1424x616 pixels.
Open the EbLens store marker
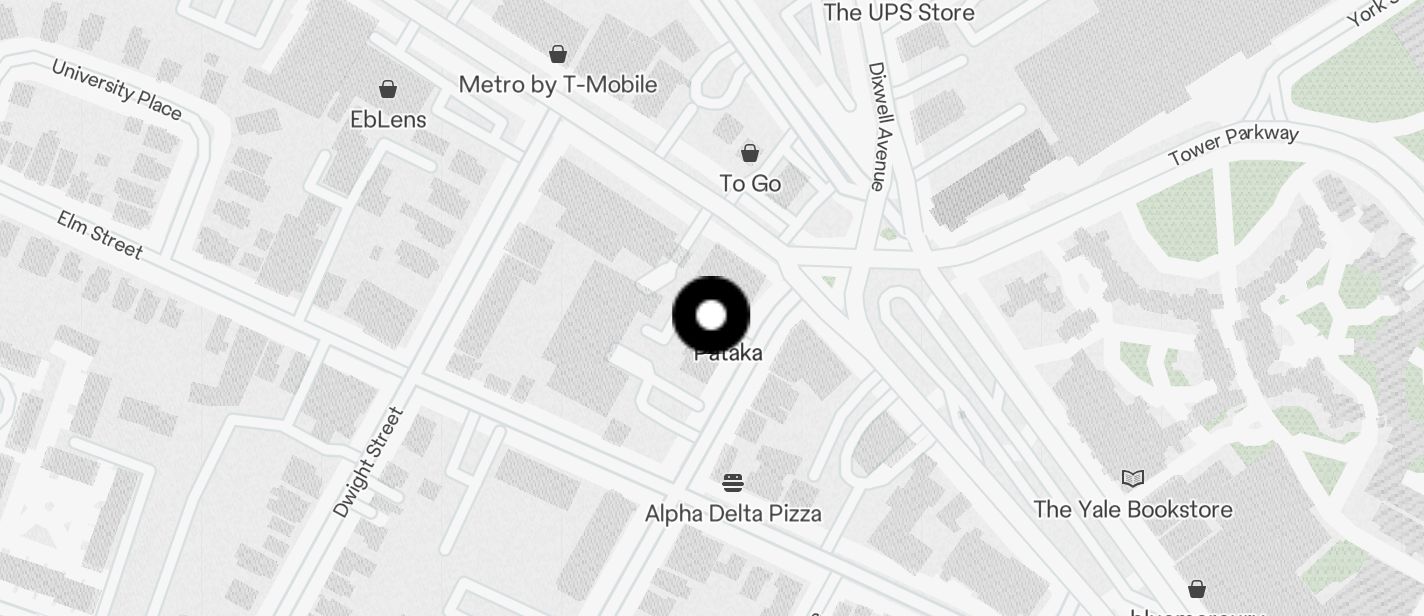point(388,89)
